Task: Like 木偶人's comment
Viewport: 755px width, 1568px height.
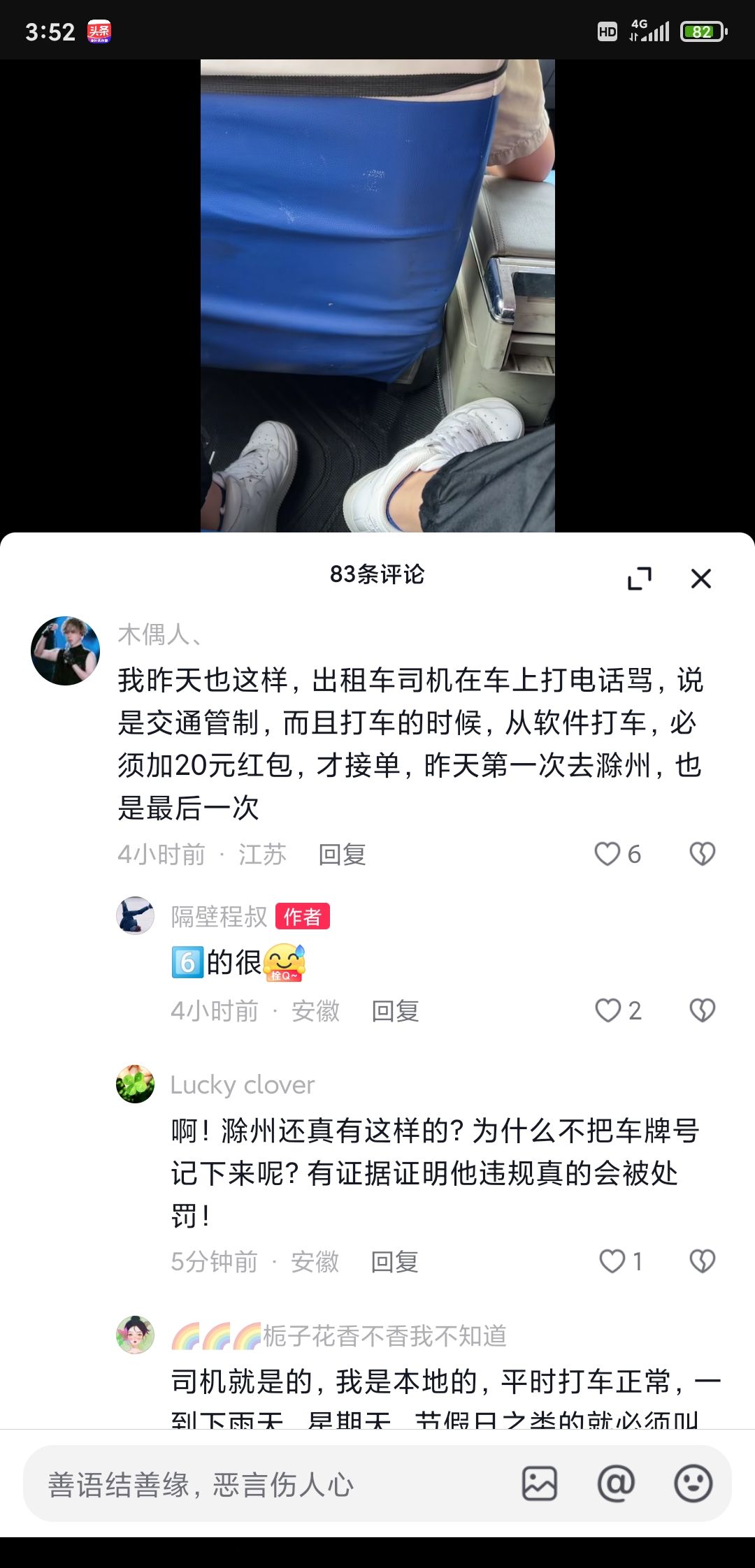Action: [607, 854]
